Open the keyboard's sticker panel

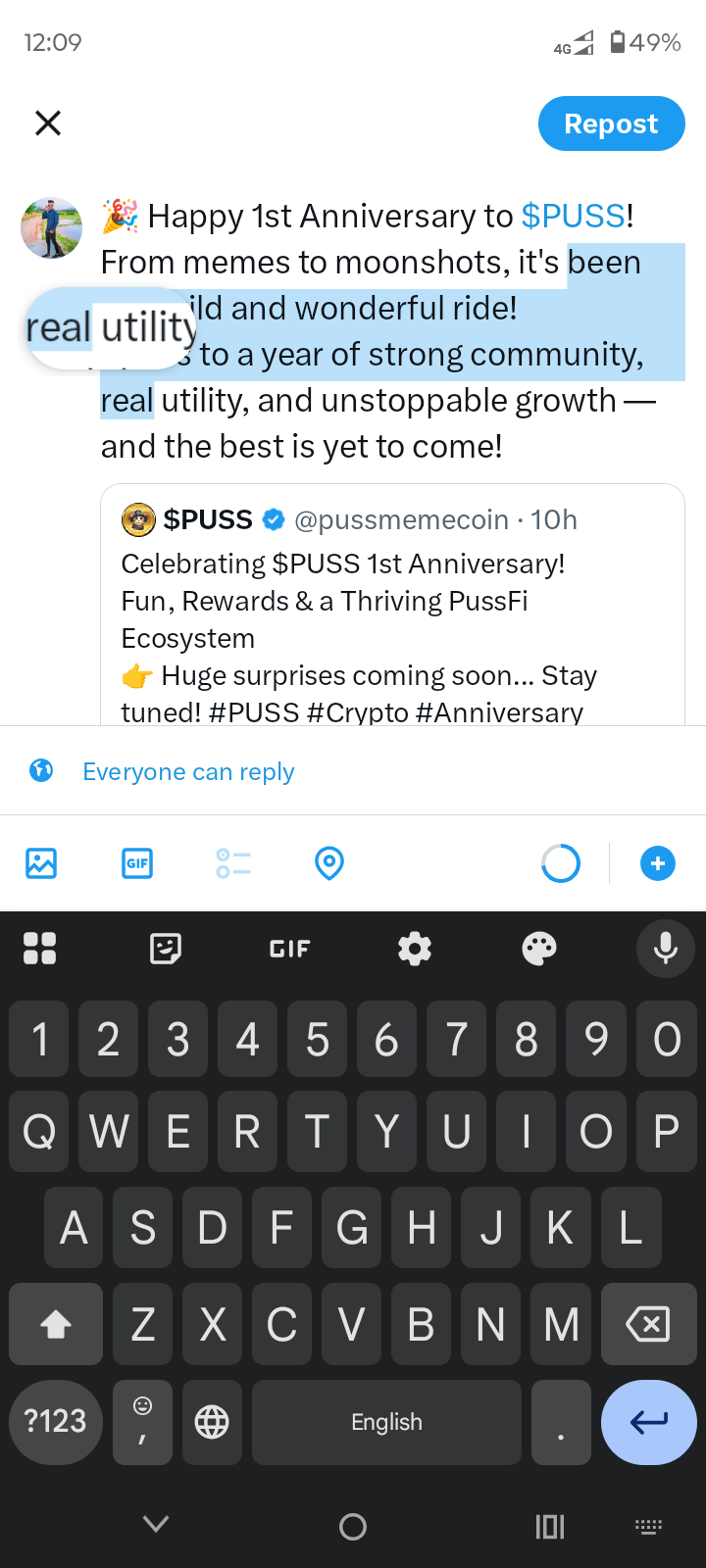165,949
